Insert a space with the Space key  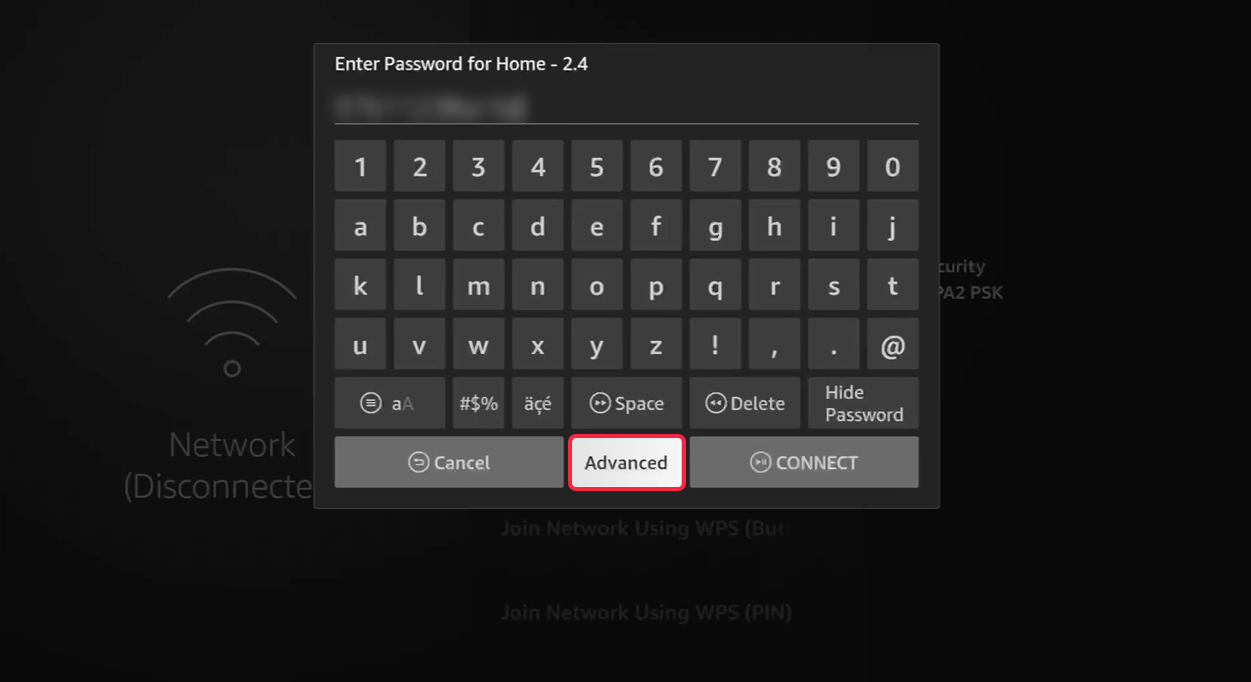pos(627,404)
